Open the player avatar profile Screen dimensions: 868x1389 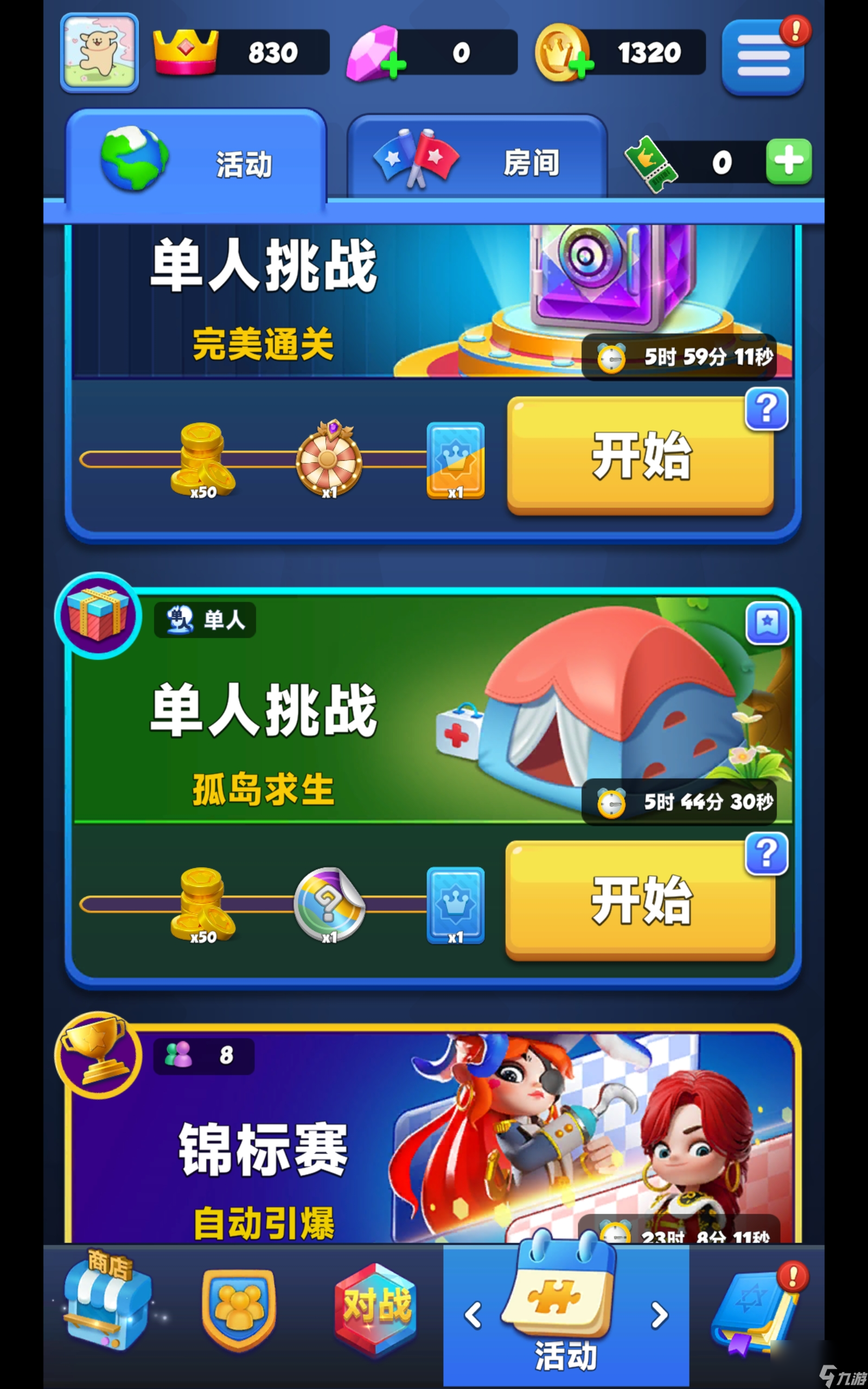99,52
